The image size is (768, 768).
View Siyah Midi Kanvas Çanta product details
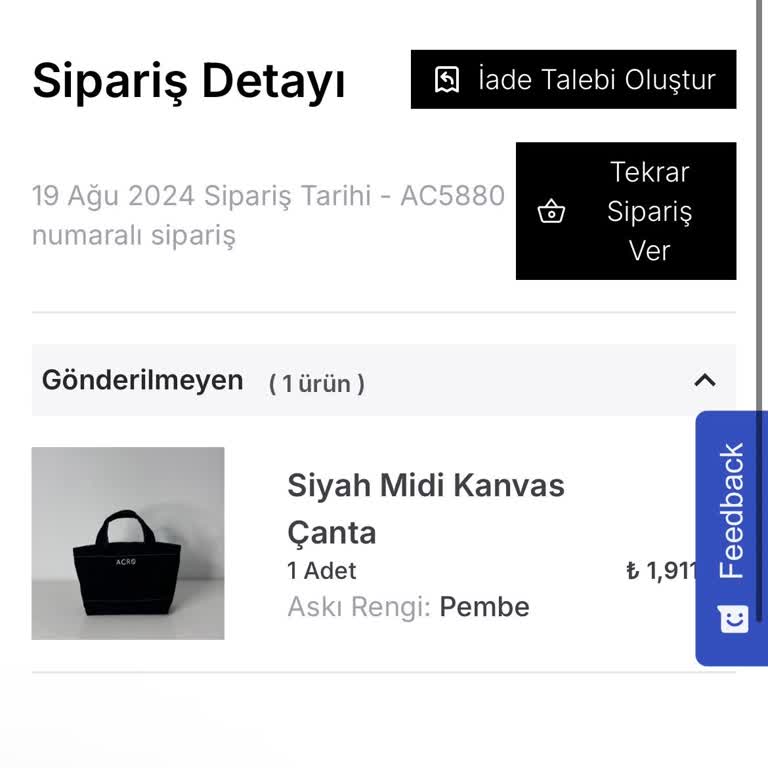click(426, 508)
